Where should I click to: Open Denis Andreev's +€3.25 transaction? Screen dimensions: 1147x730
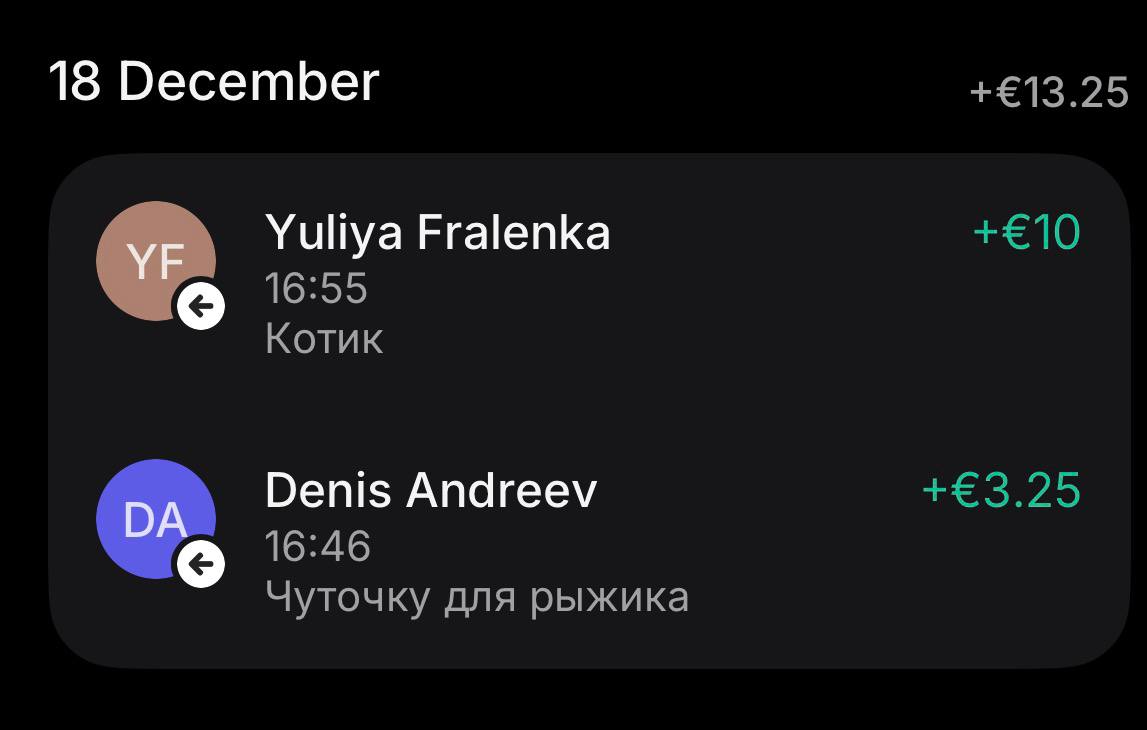(x=588, y=542)
